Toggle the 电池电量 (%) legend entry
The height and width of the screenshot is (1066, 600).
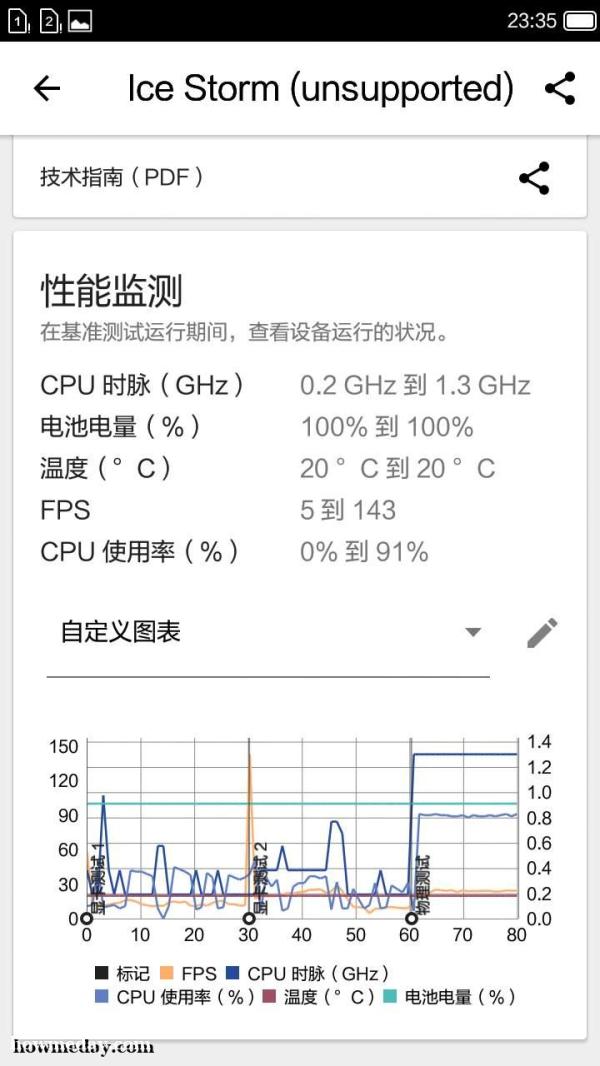click(450, 997)
